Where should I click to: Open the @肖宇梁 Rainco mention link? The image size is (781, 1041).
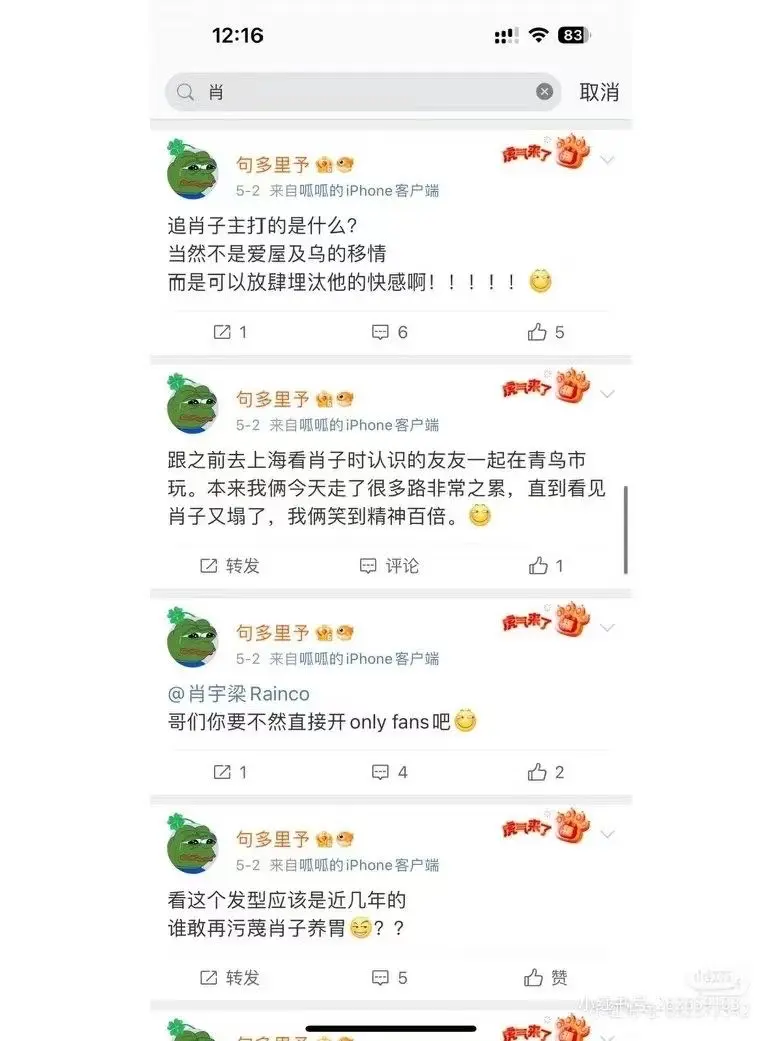pos(238,694)
